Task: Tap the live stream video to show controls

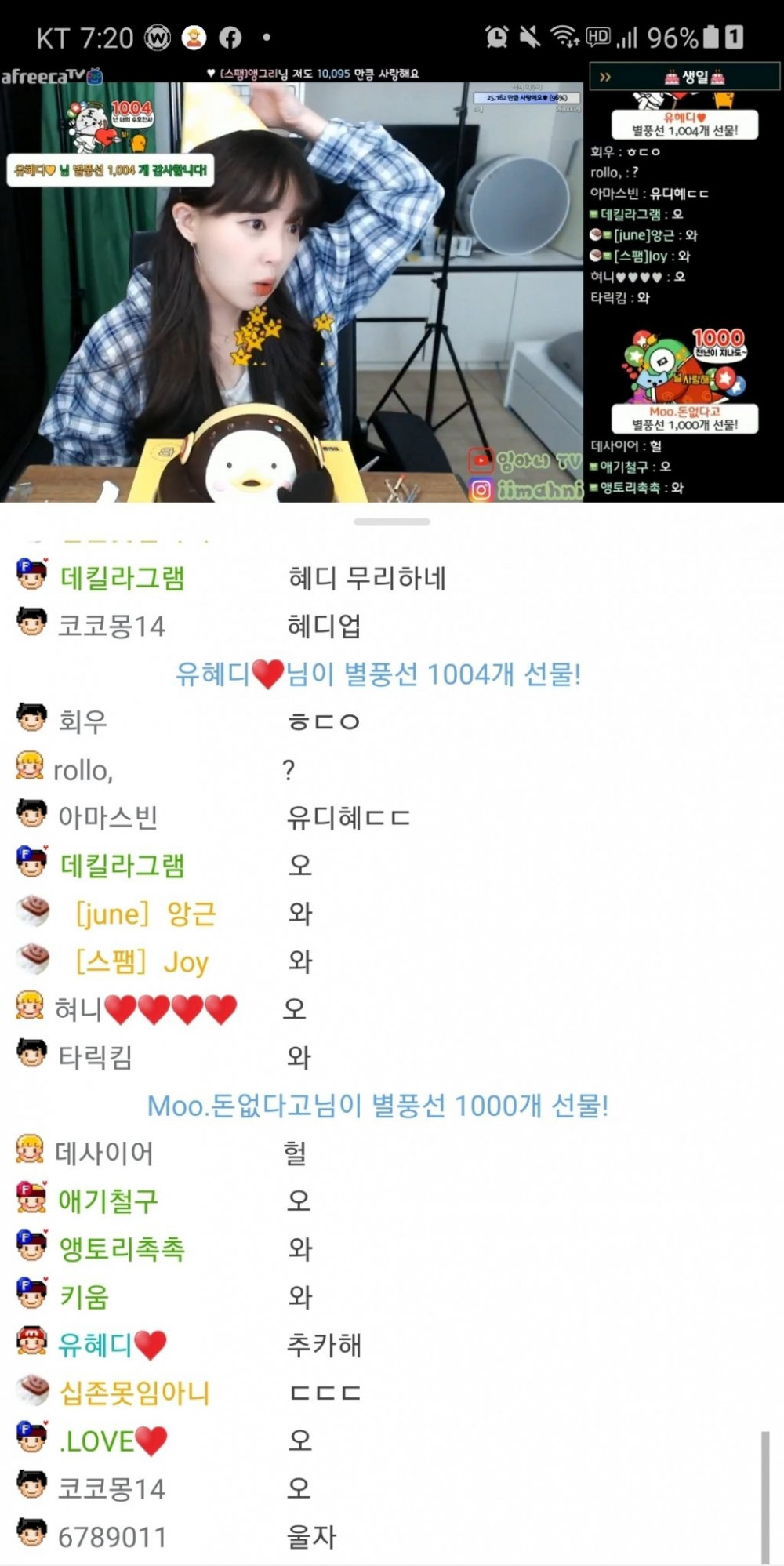Action: pos(292,290)
